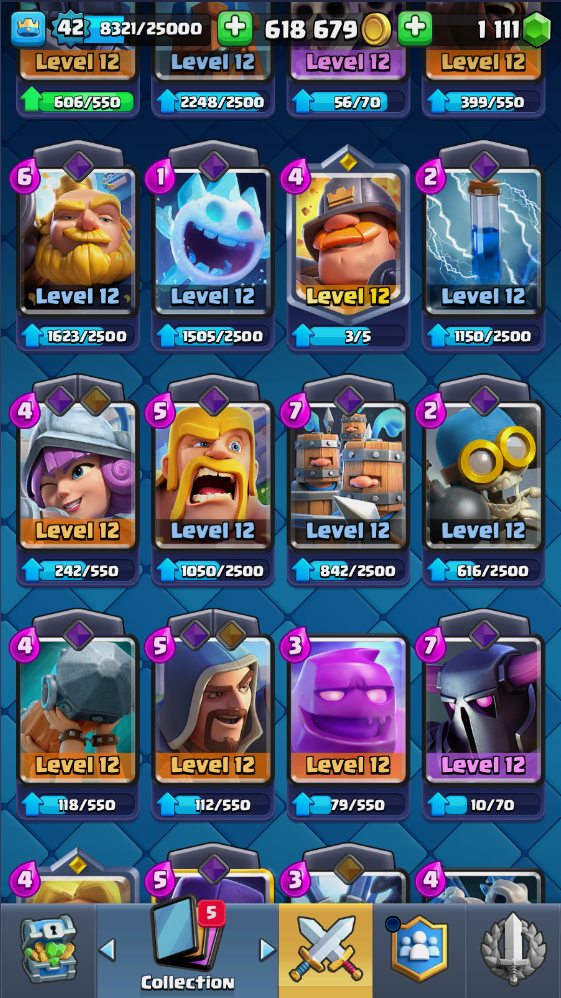Open the Clan social tab

(x=419, y=951)
